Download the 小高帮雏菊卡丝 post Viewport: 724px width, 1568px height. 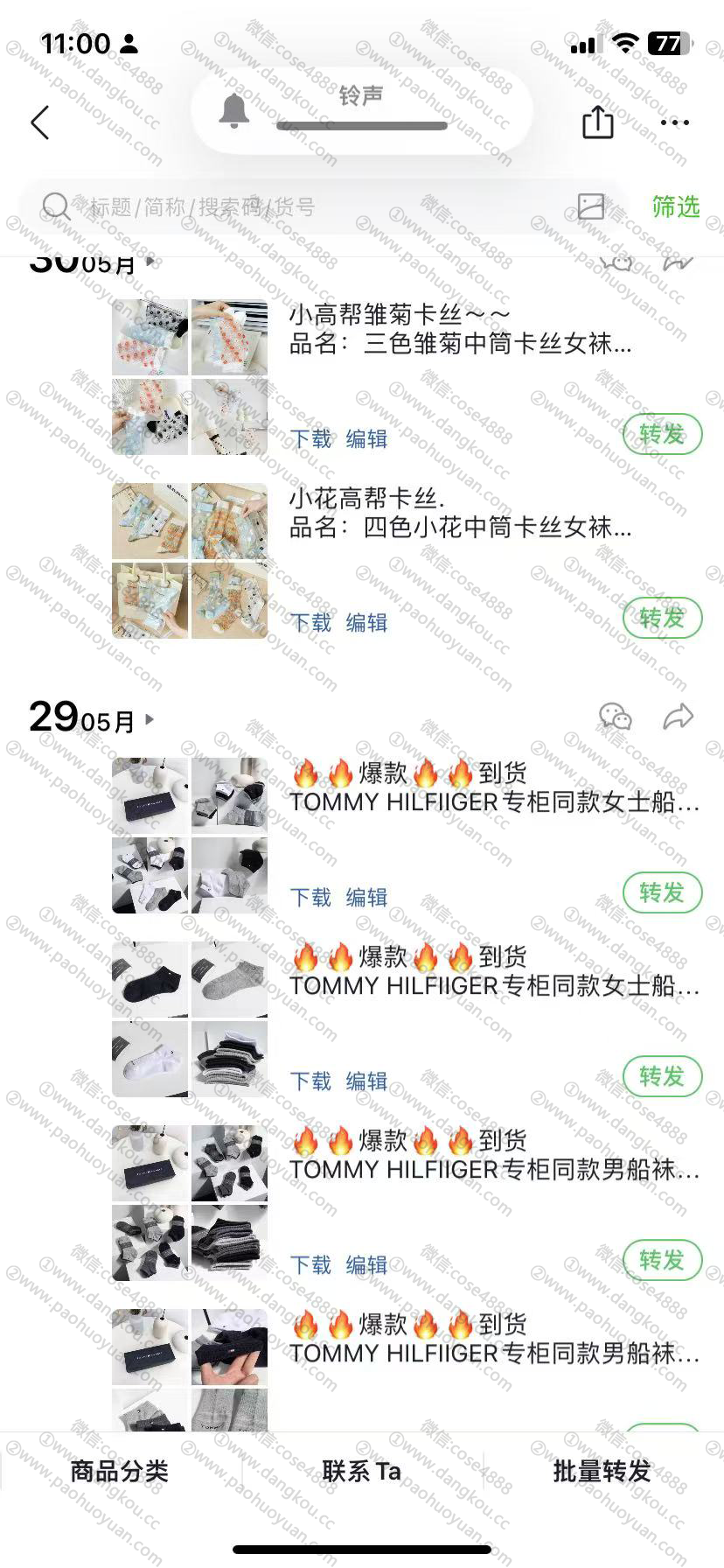click(x=311, y=438)
